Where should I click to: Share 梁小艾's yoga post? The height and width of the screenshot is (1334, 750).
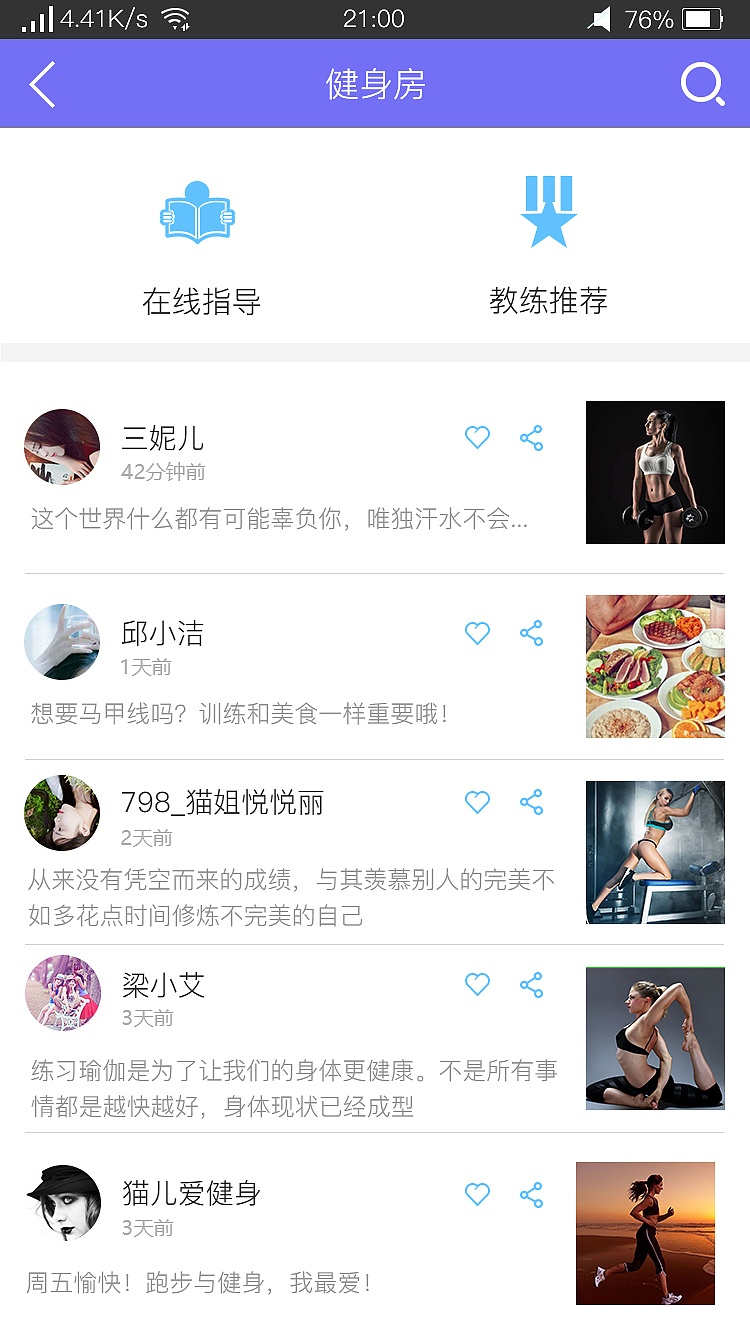(x=531, y=984)
